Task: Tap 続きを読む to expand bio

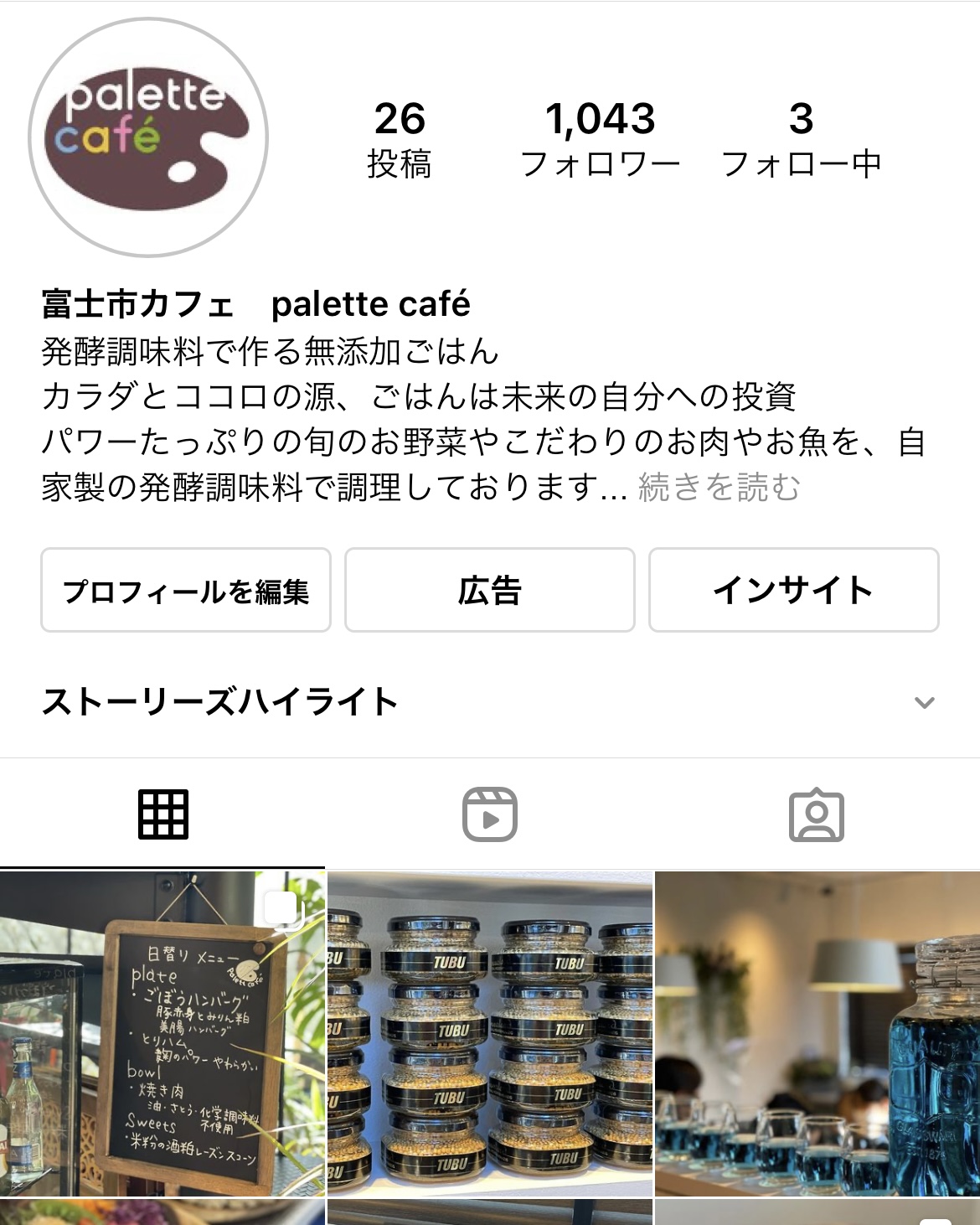Action: pyautogui.click(x=719, y=488)
